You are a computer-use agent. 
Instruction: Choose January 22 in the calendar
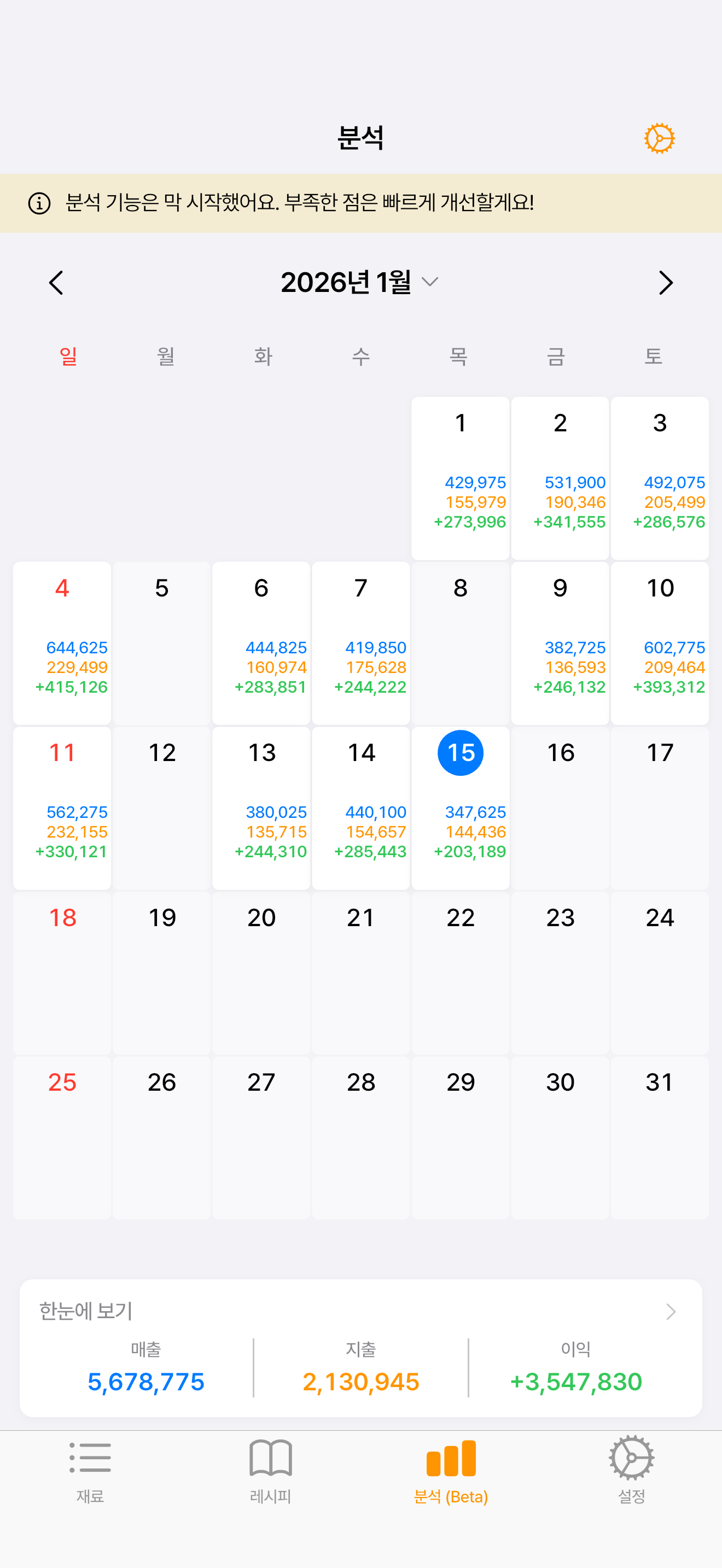[460, 972]
